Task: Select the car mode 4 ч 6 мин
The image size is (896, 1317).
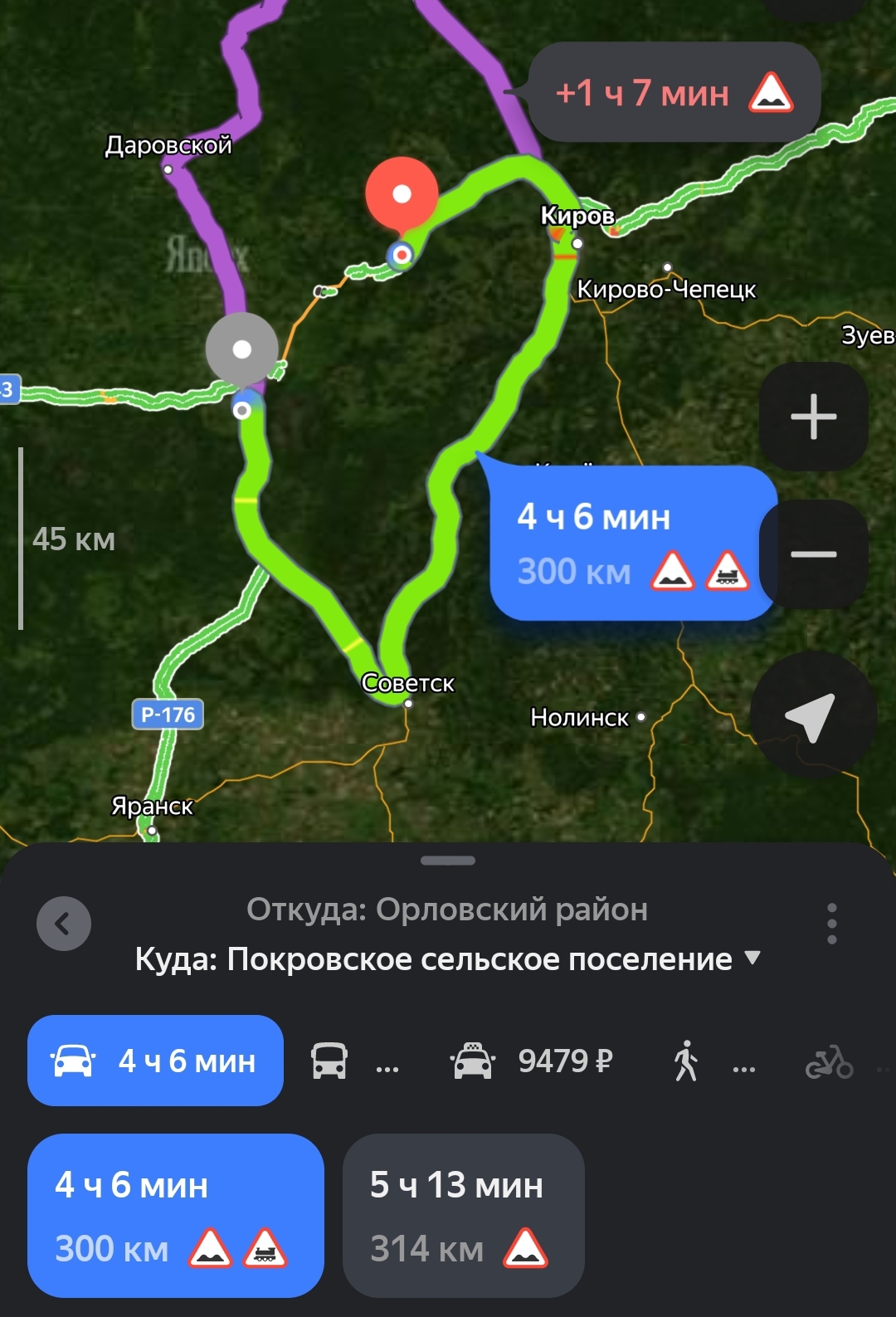Action: [x=155, y=1061]
